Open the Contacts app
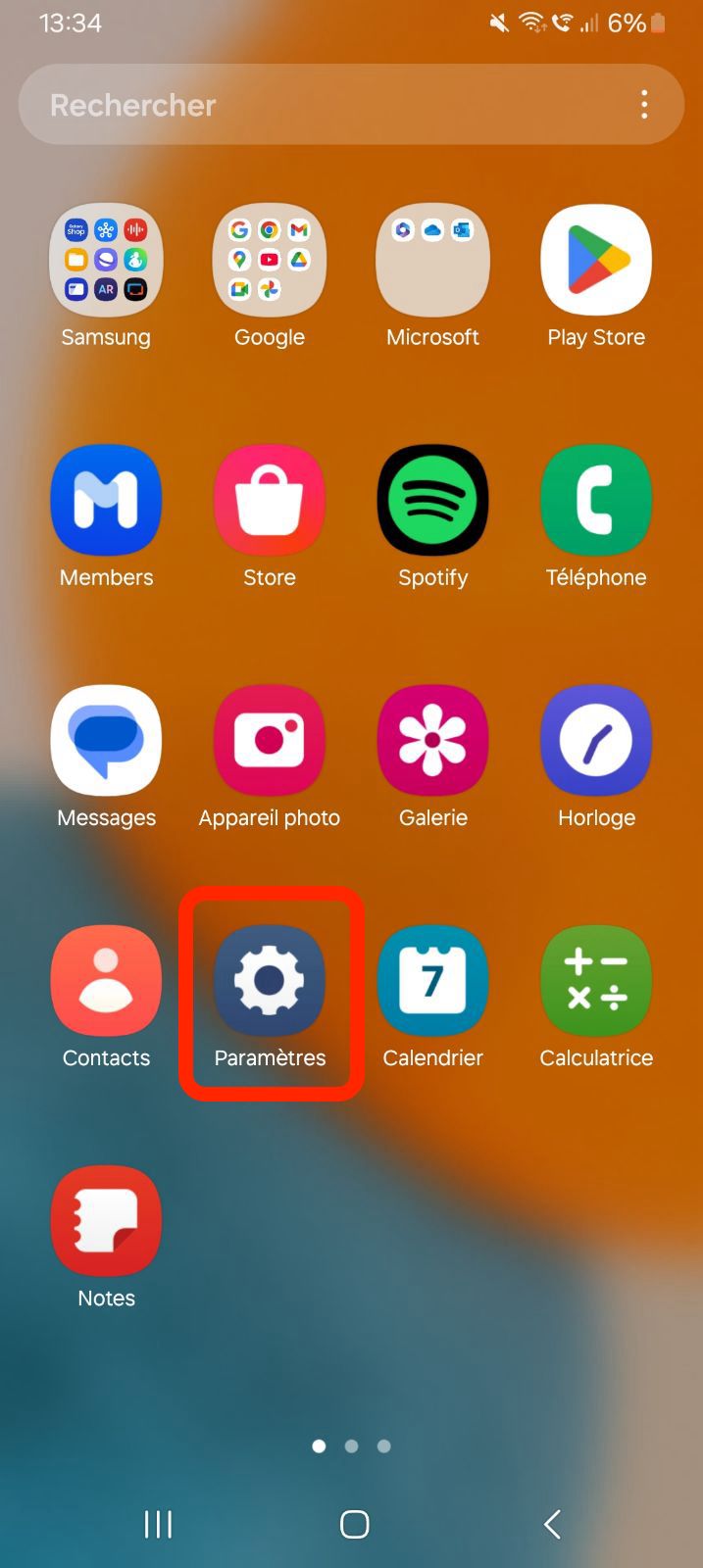This screenshot has width=703, height=1568. coord(106,980)
